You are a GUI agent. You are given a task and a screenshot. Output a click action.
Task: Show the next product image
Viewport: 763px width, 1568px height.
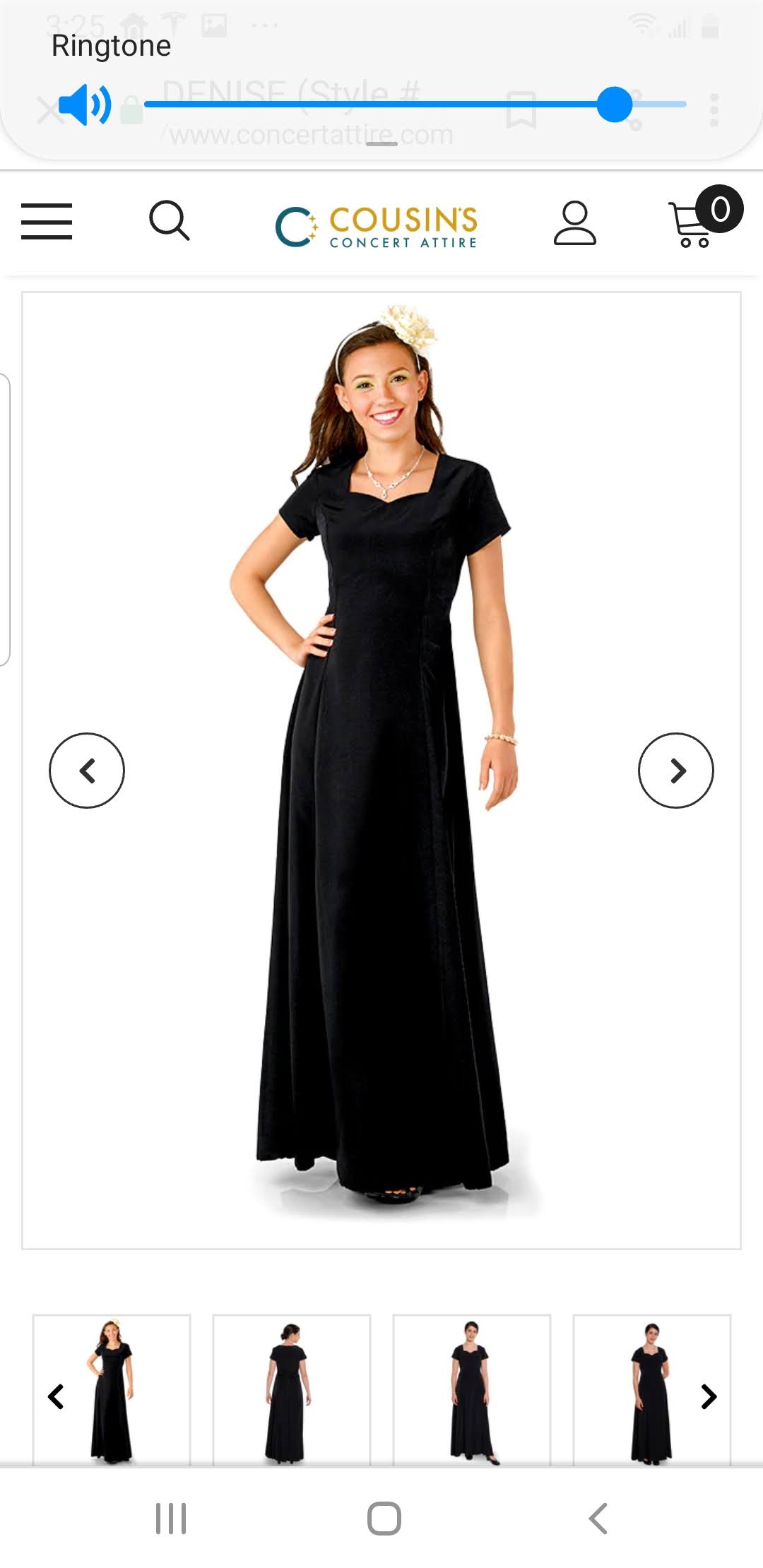point(676,771)
